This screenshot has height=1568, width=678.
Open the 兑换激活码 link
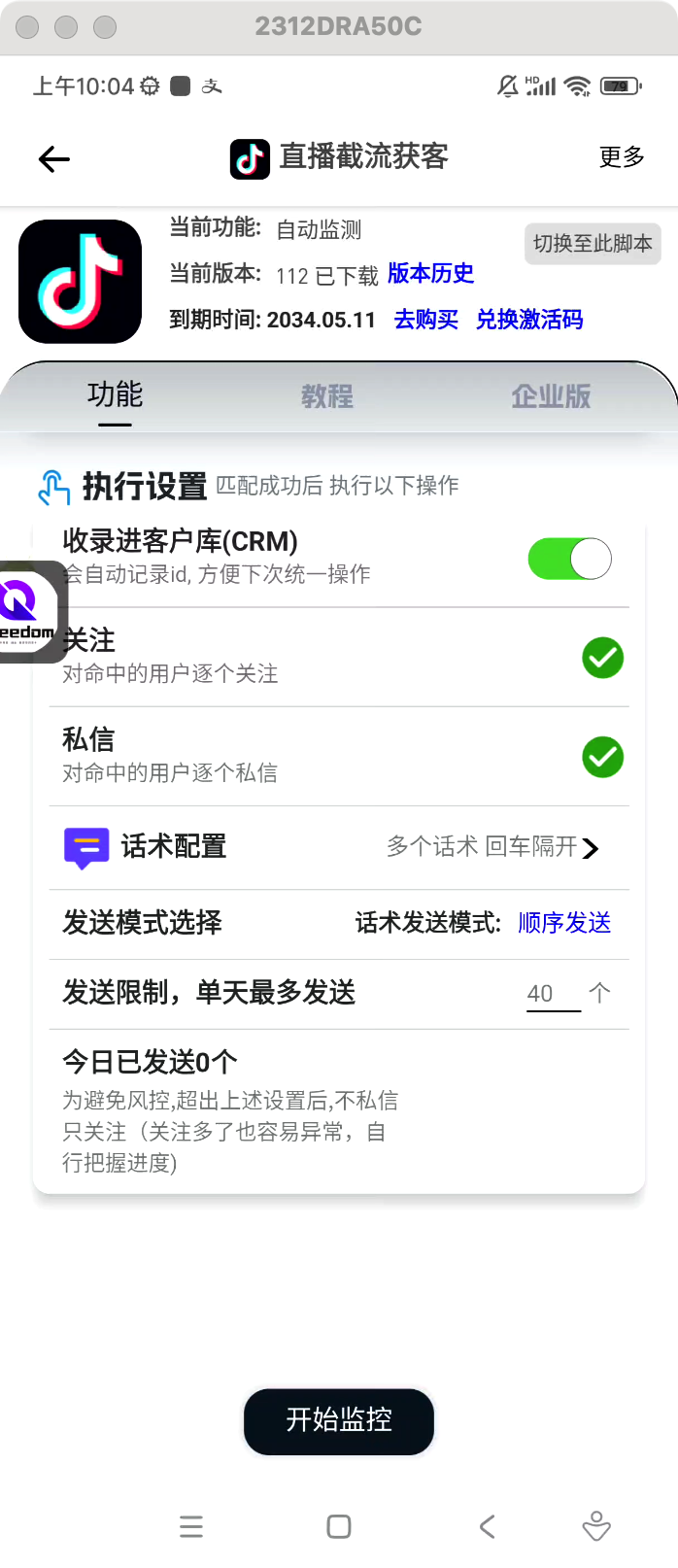point(529,320)
